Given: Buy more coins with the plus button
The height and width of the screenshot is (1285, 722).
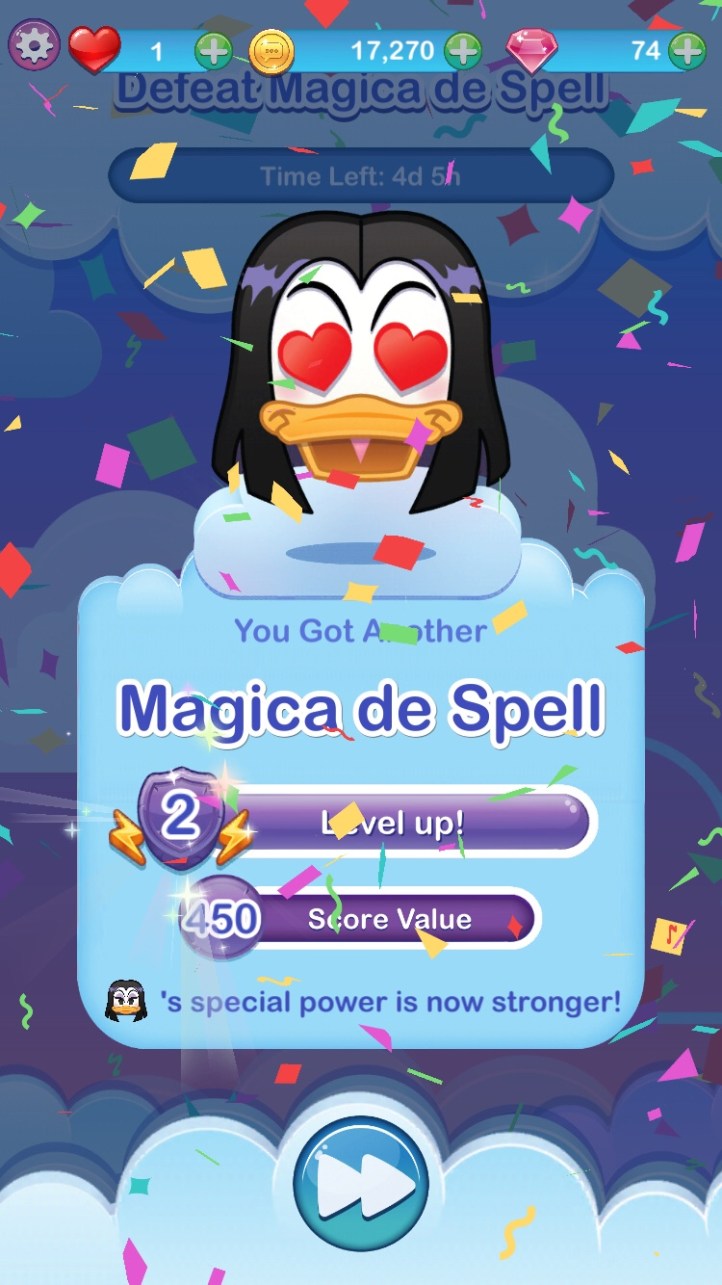Looking at the screenshot, I should tap(462, 50).
